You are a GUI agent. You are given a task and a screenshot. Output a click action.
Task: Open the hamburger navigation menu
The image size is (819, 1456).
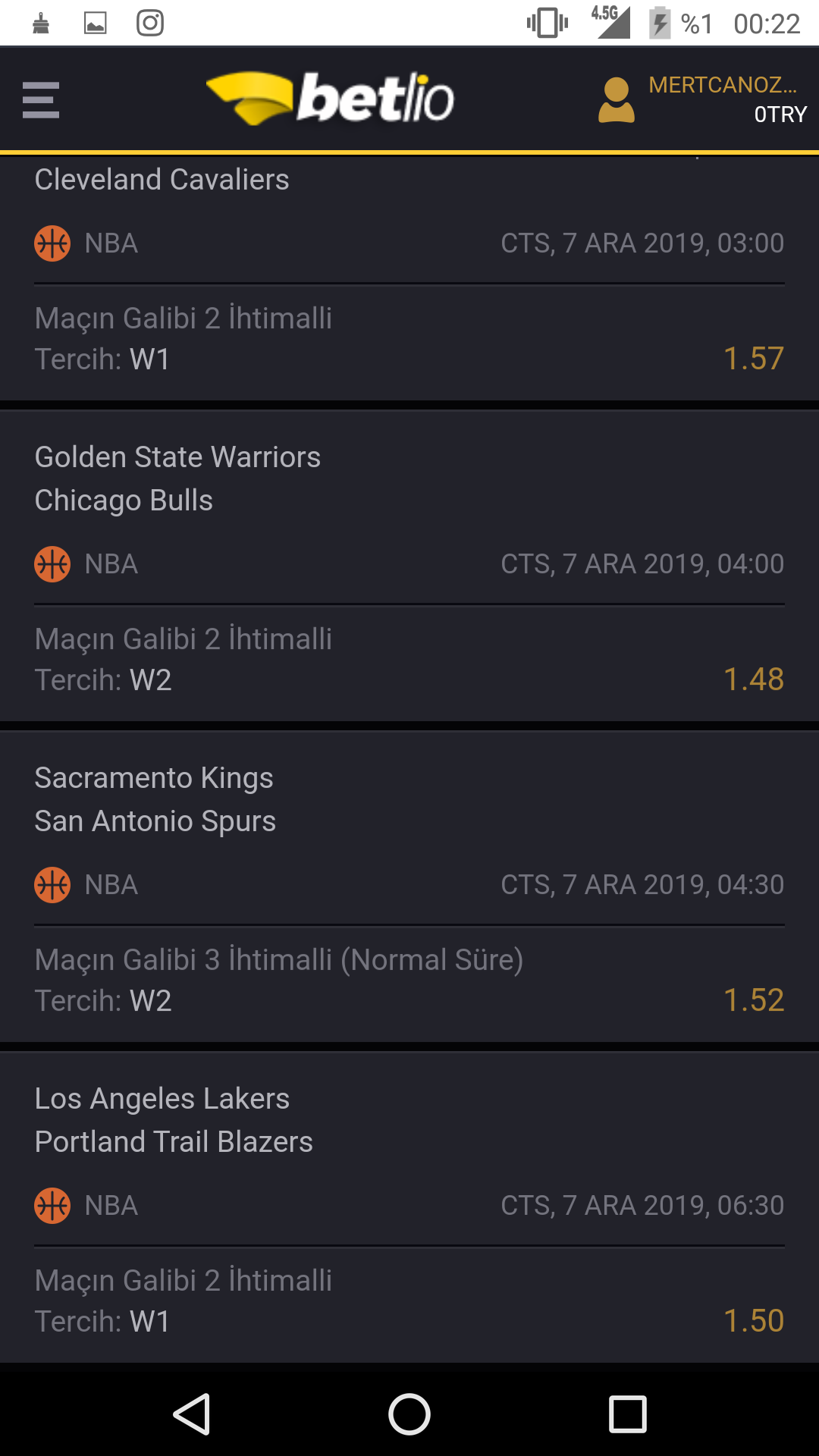[40, 99]
